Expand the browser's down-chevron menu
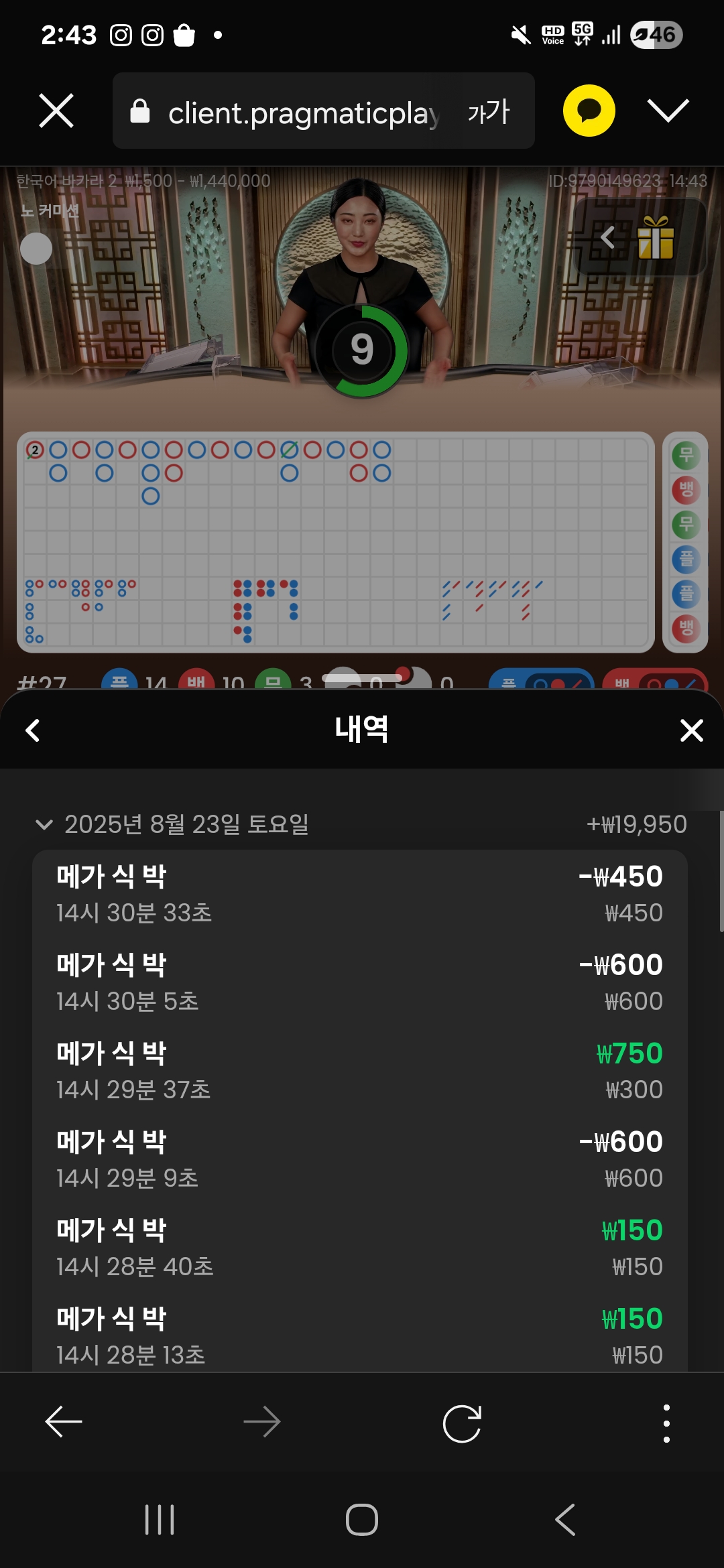Screen dimensions: 724x1568 click(668, 111)
